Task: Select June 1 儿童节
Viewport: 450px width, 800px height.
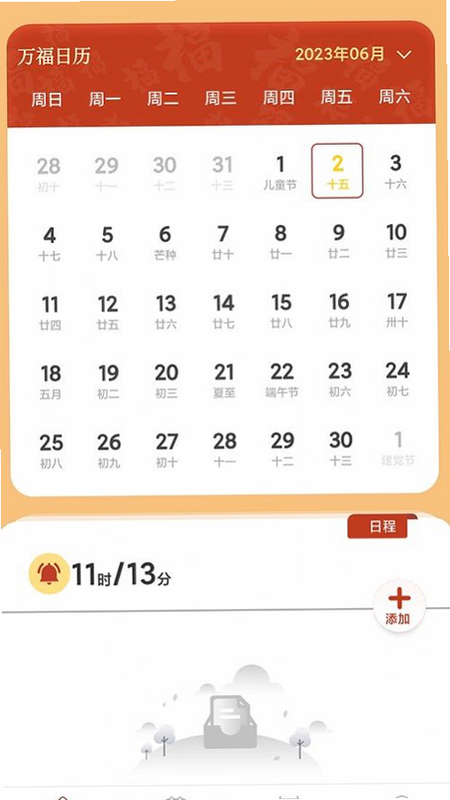Action: pyautogui.click(x=280, y=172)
